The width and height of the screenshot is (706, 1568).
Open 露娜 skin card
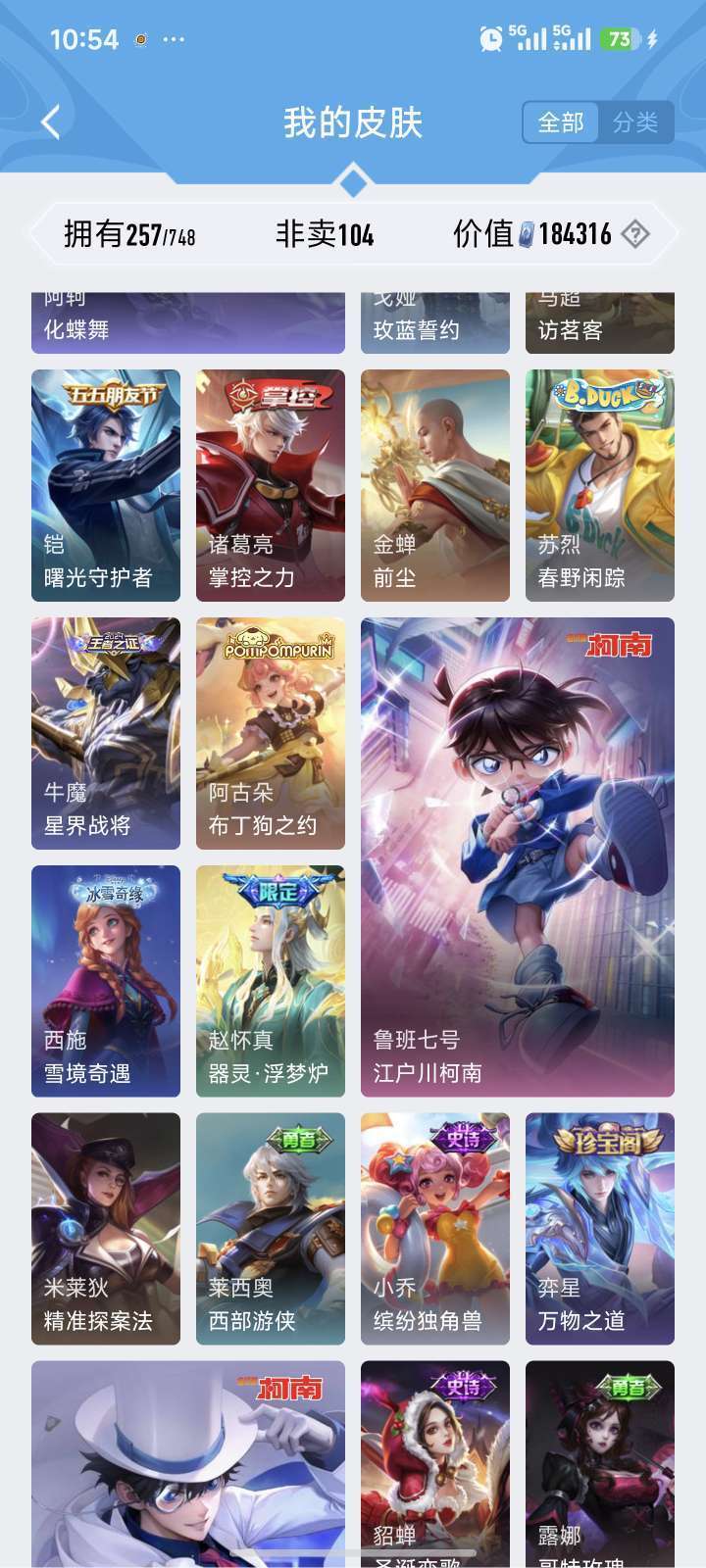(600, 1460)
